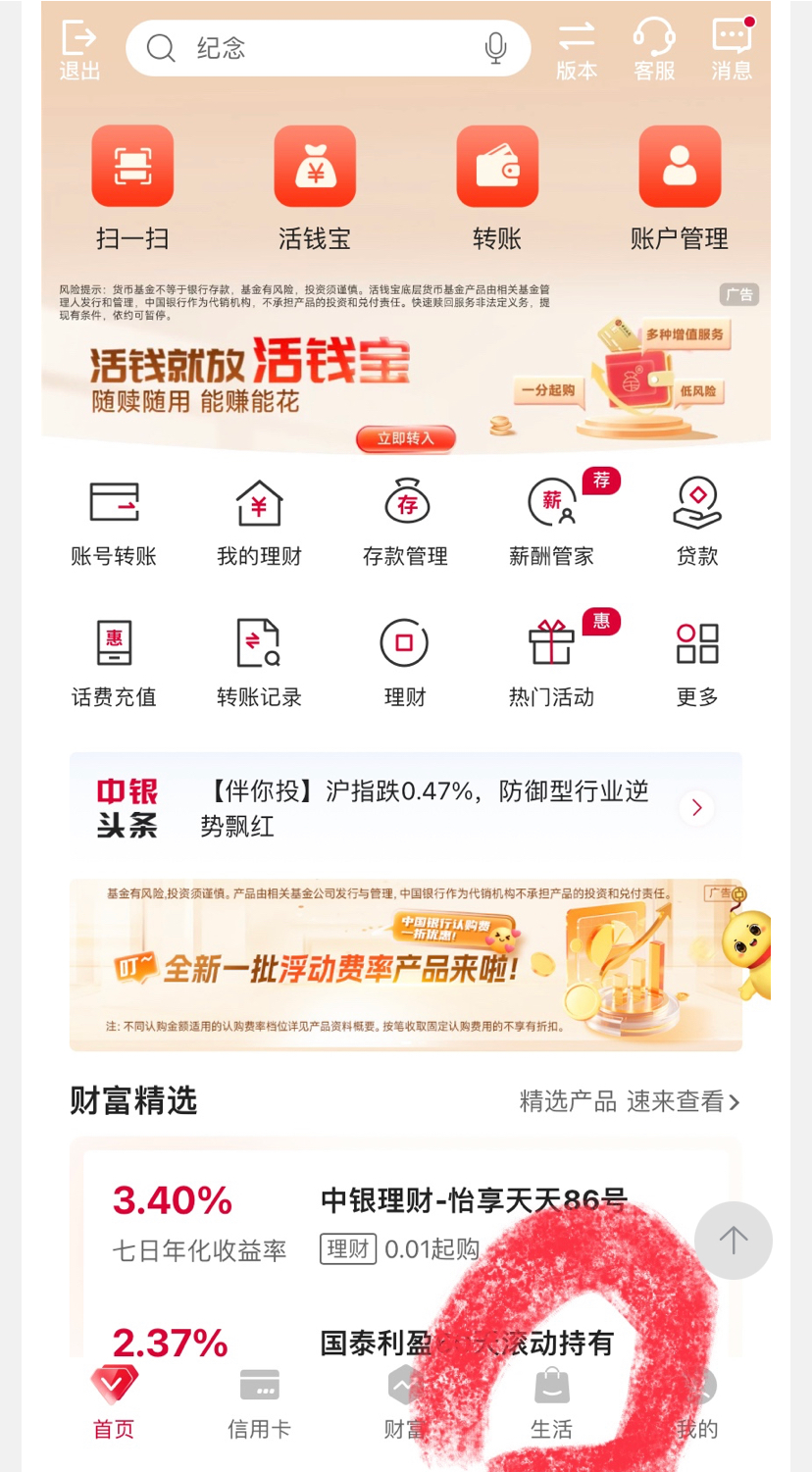Tap 精选产品 速来查看 link
The width and height of the screenshot is (812, 1472).
click(630, 1101)
